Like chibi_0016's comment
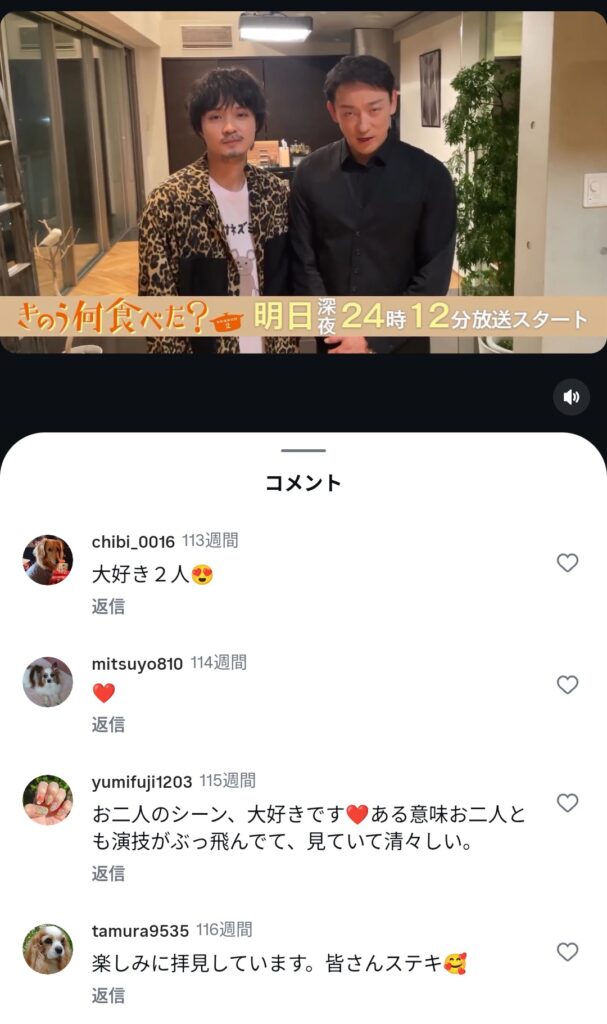The width and height of the screenshot is (607, 1024). tap(567, 563)
